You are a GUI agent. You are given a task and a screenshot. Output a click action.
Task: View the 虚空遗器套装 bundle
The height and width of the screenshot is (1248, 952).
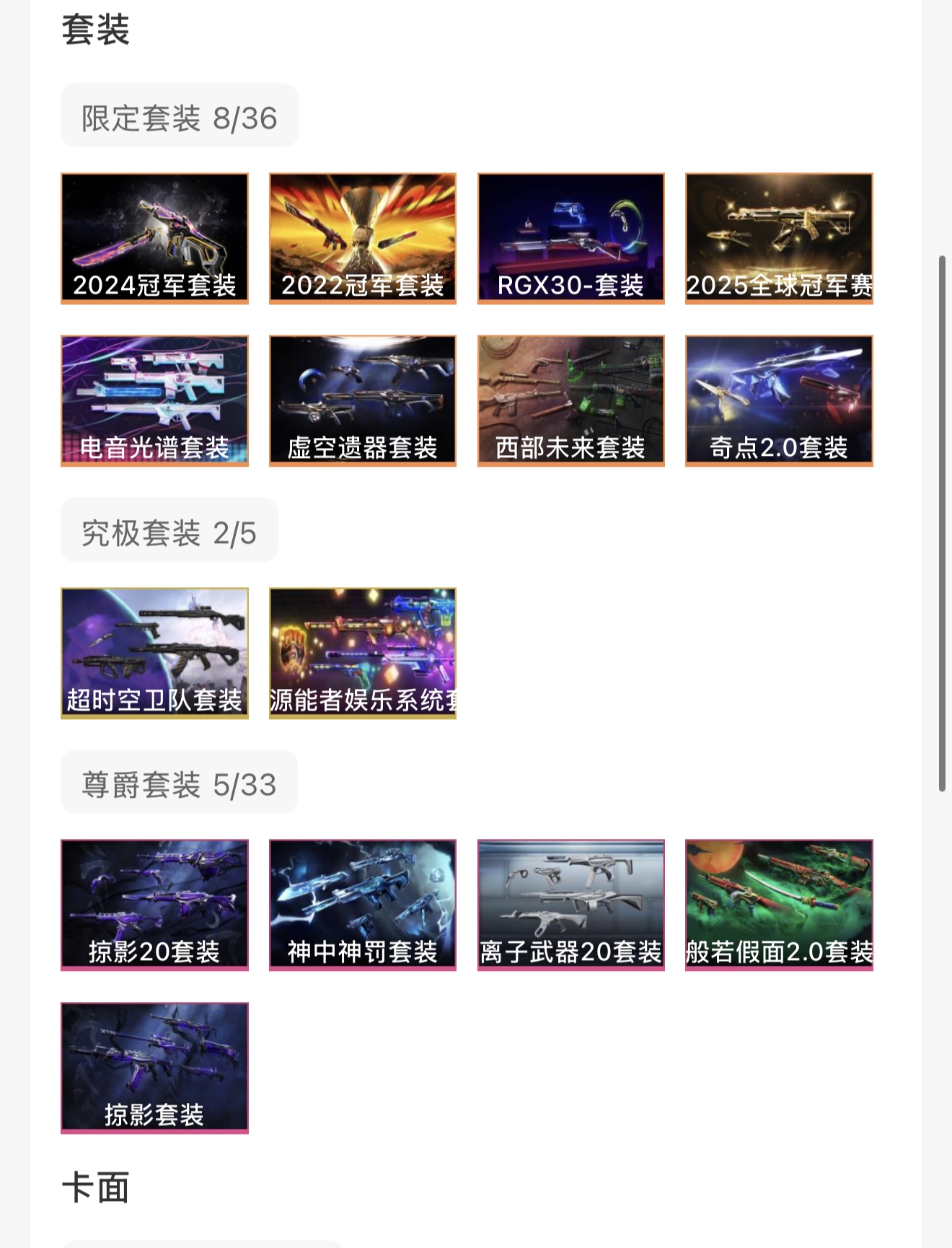click(362, 400)
